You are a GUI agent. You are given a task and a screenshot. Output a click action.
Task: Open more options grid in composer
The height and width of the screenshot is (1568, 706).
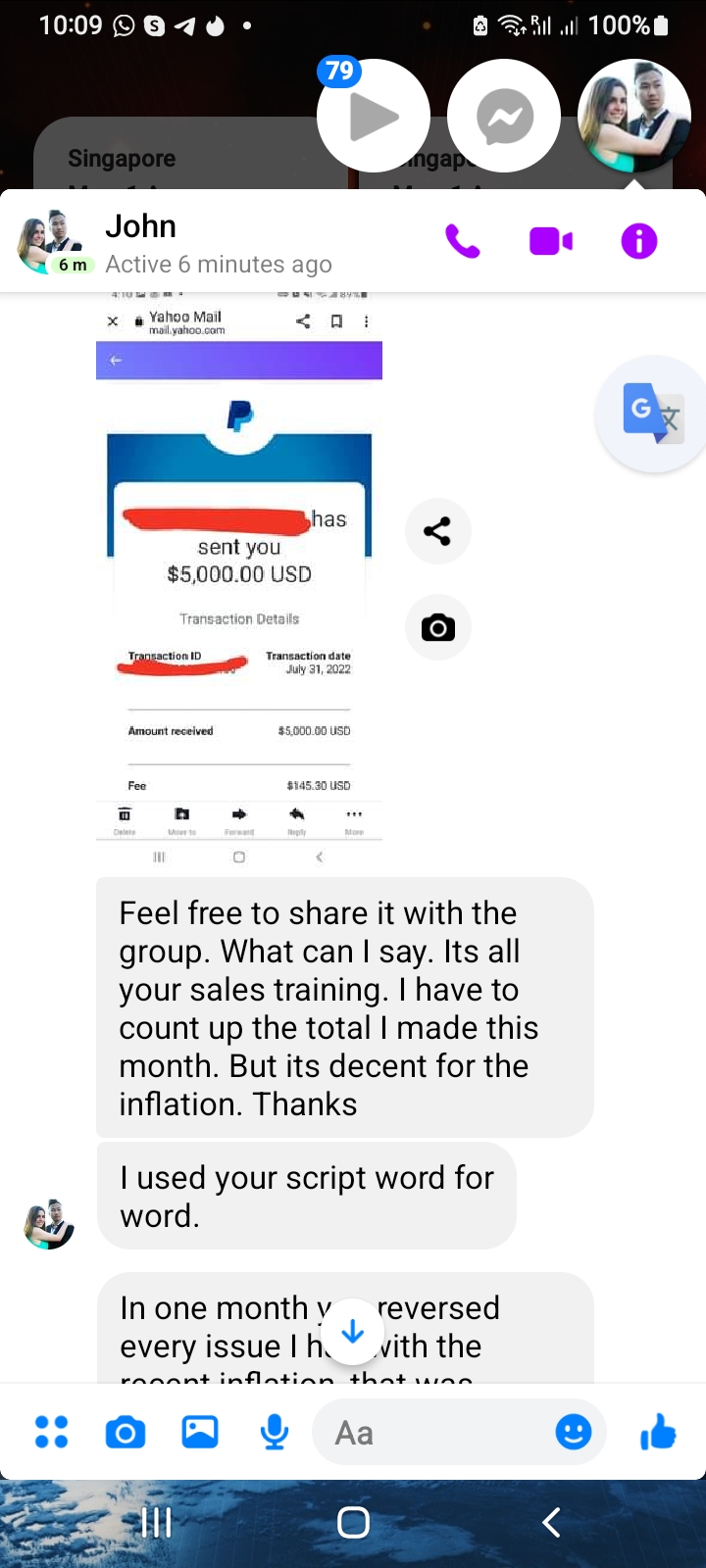(51, 1432)
